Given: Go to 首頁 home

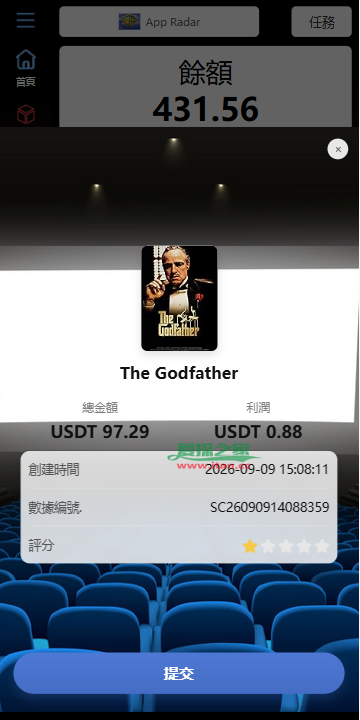Looking at the screenshot, I should pyautogui.click(x=26, y=68).
